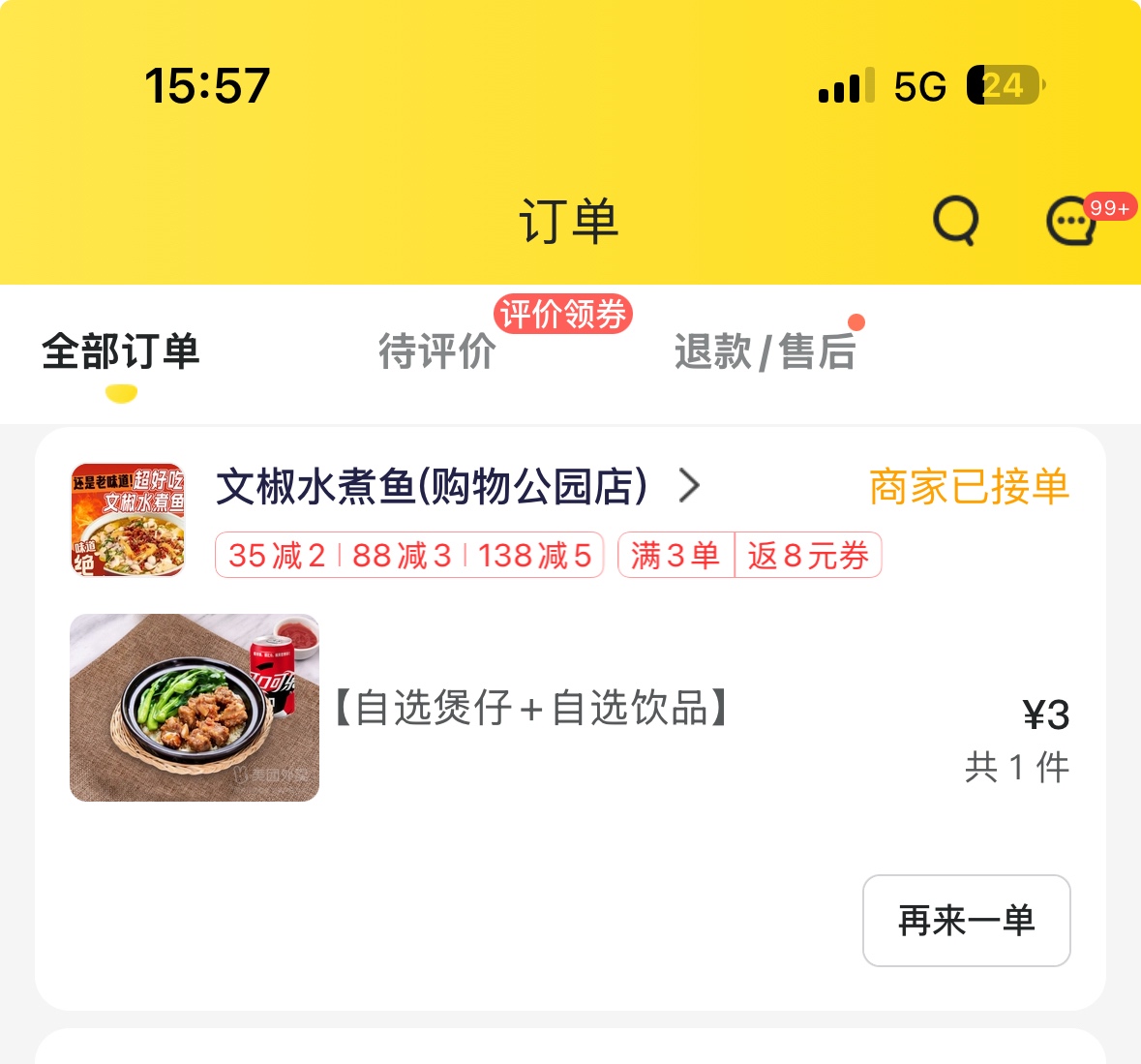
Task: Open the 自选煲仔+自选饮品 order details
Action: [530, 709]
